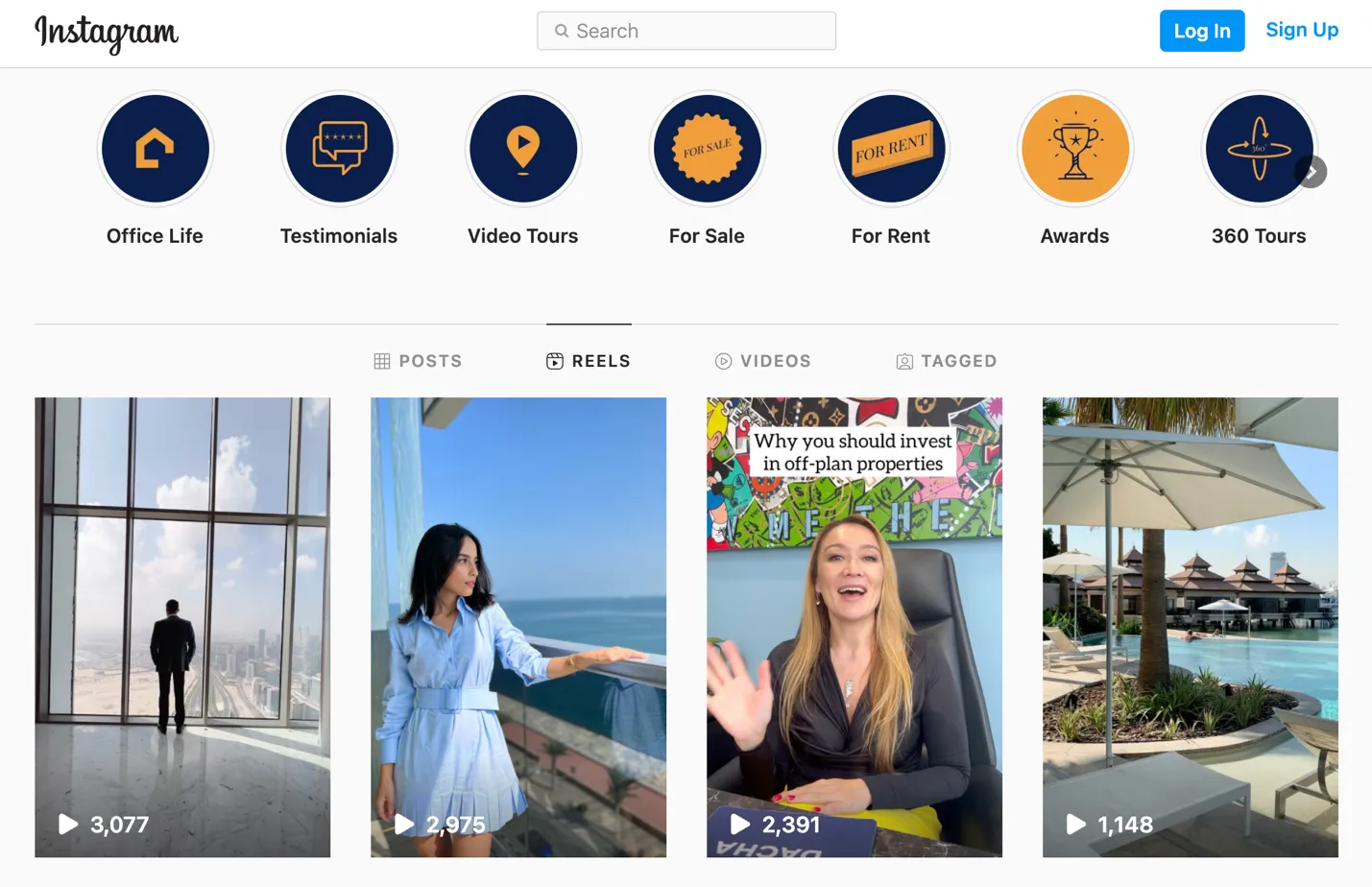
Task: Select the Reels tab
Action: (589, 361)
